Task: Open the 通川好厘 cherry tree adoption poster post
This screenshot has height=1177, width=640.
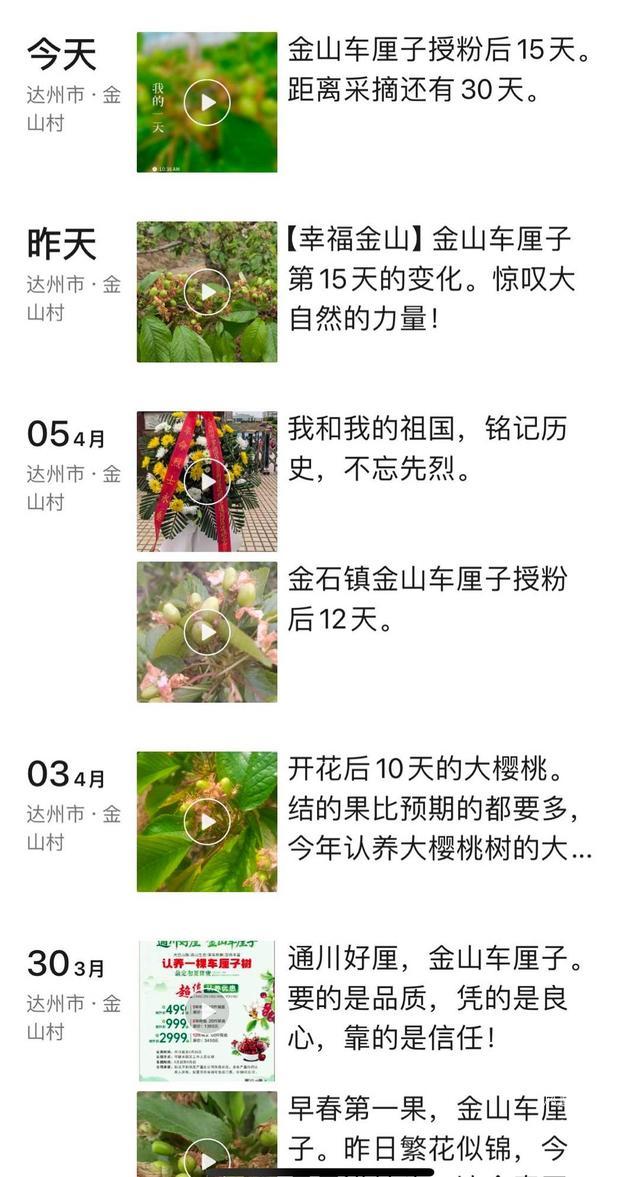Action: tap(207, 1012)
